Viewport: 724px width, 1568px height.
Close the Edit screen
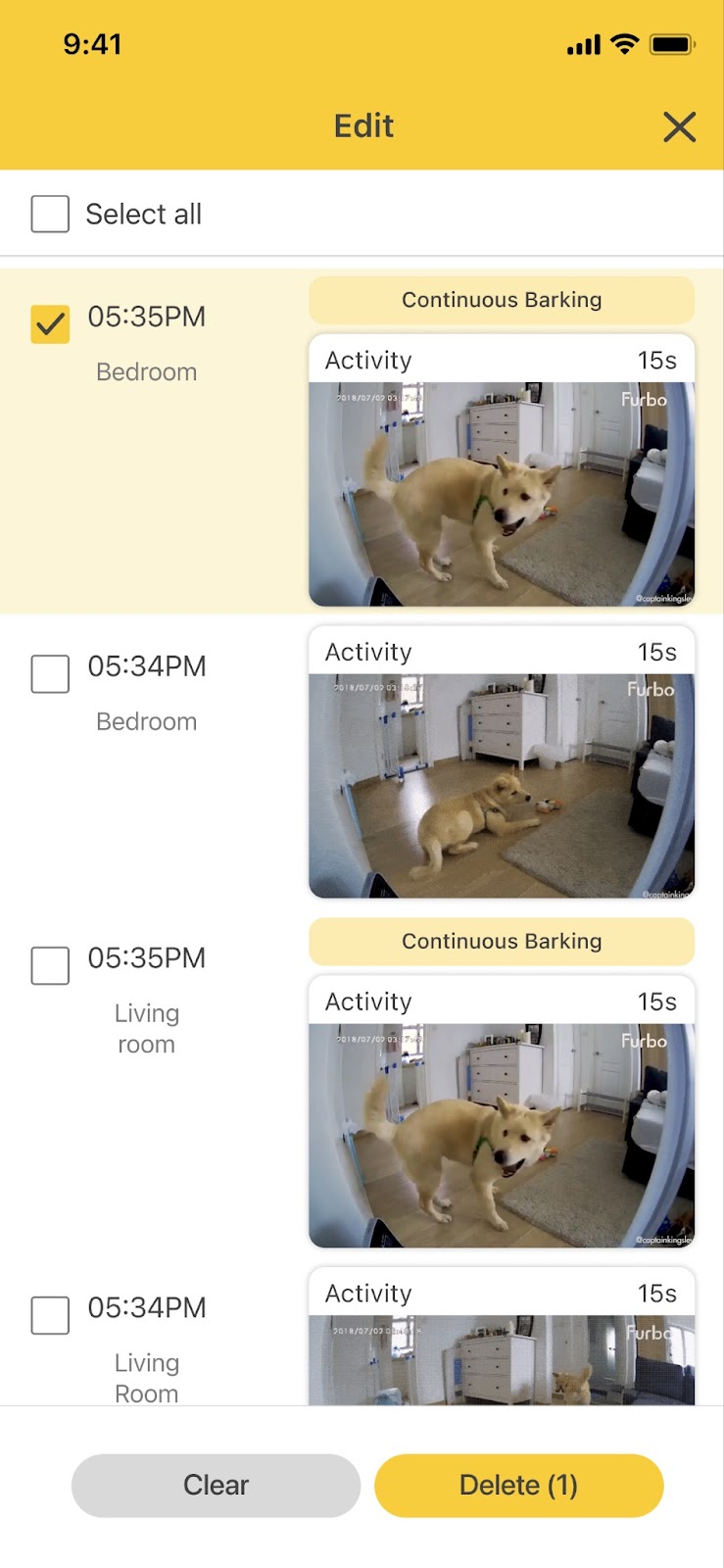coord(679,127)
